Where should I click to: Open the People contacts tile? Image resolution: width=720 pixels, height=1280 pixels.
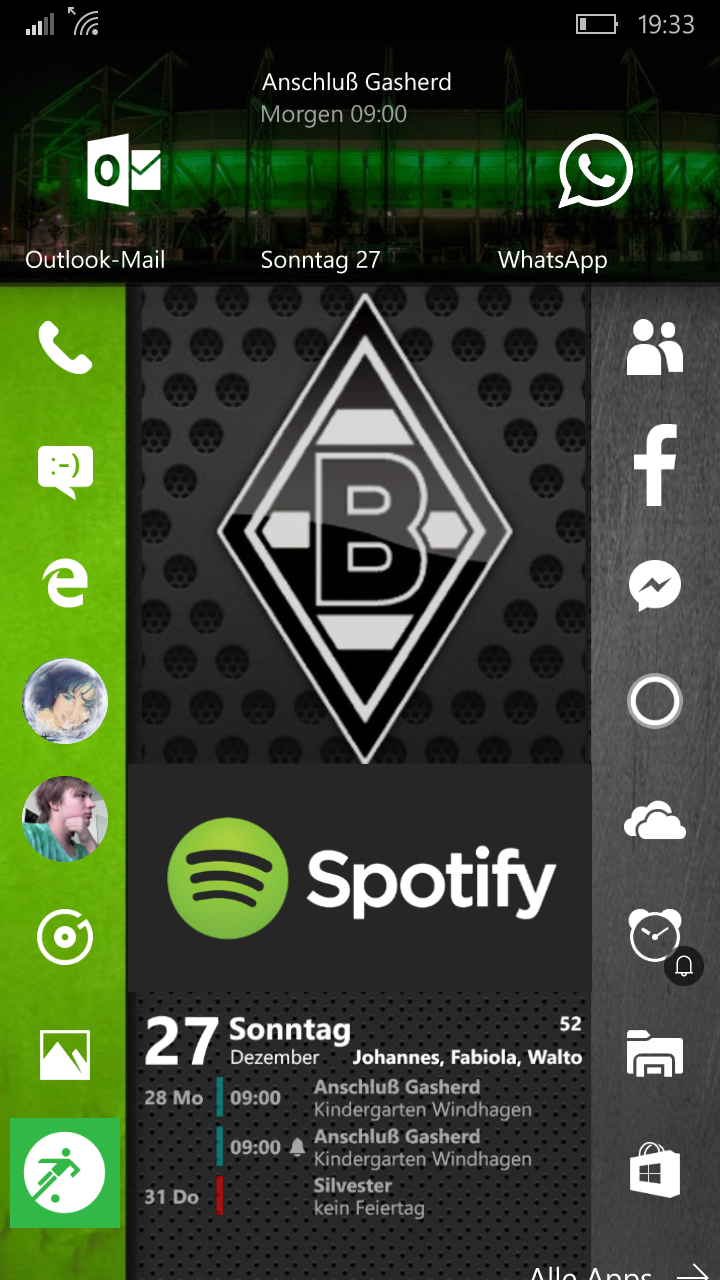pos(655,347)
